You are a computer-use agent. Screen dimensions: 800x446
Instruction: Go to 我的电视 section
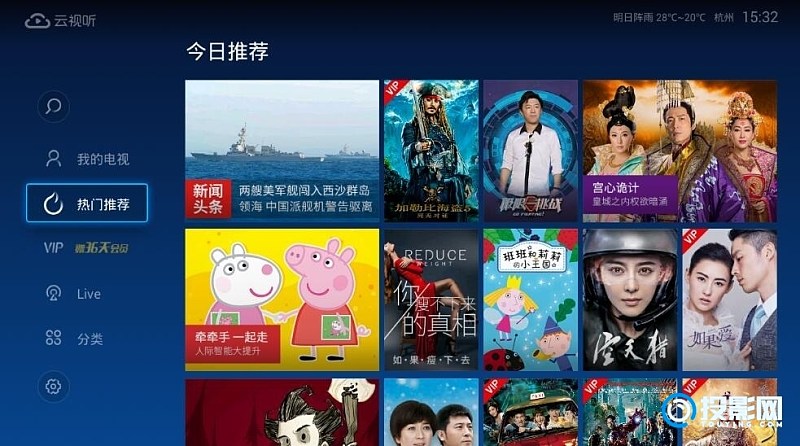87,159
